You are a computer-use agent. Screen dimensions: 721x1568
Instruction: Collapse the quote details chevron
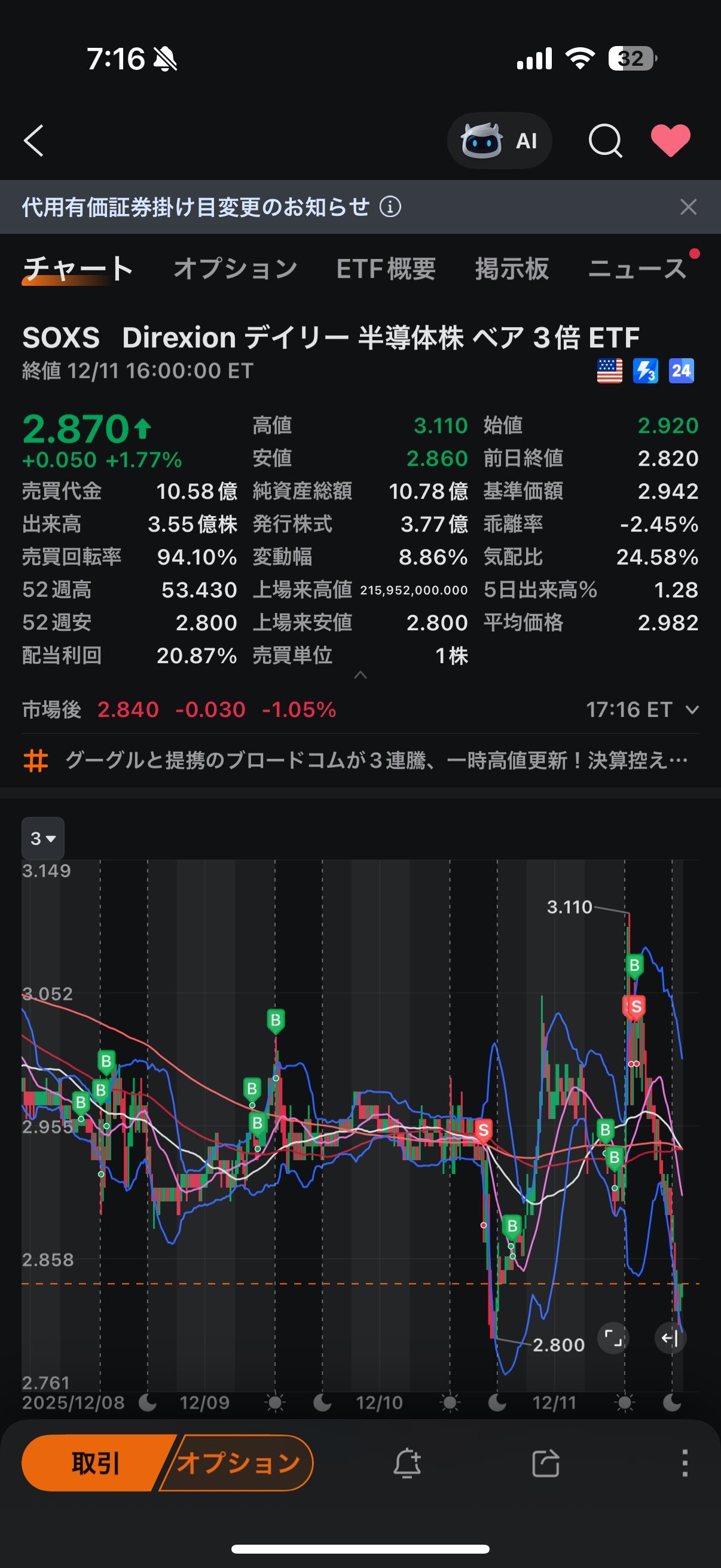click(360, 675)
